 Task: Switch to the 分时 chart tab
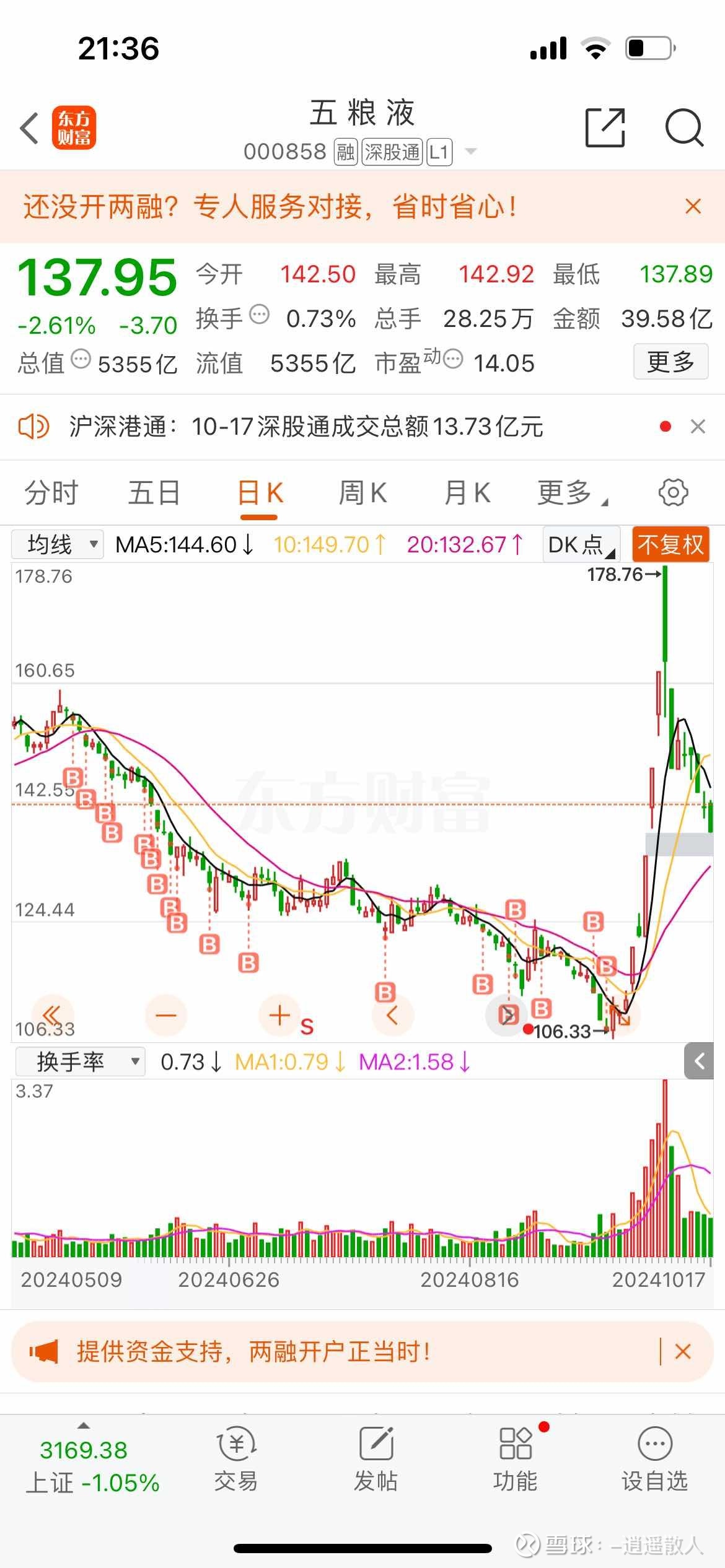(51, 493)
